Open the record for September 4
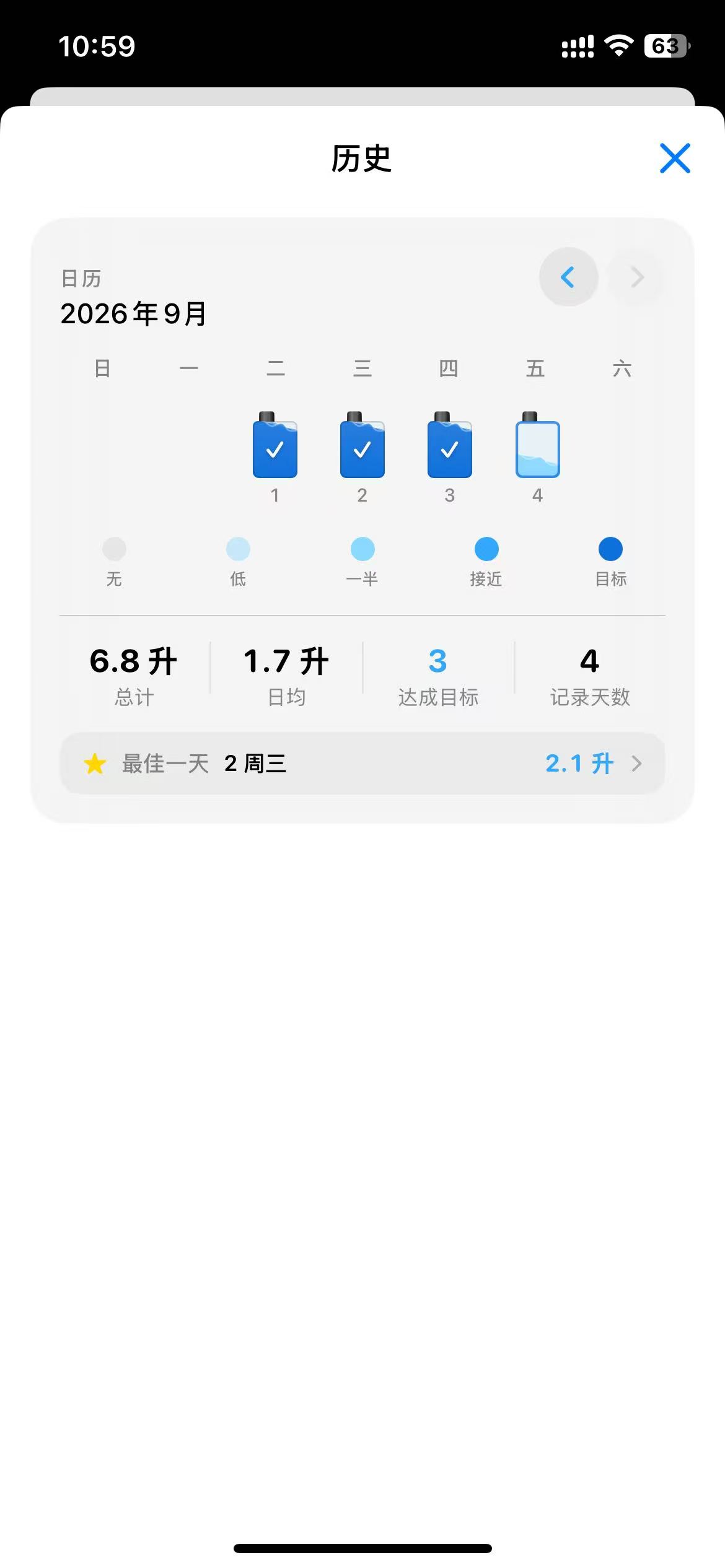 pos(537,457)
